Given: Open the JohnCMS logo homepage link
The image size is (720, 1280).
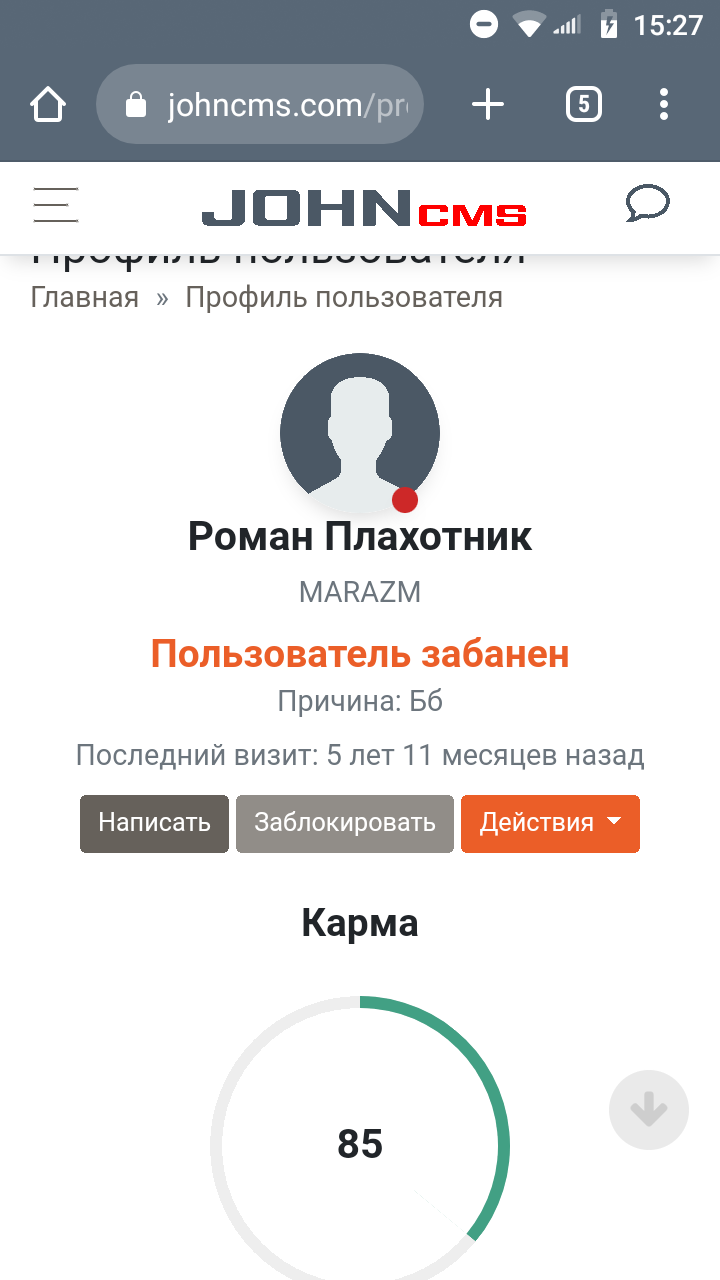Looking at the screenshot, I should coord(364,208).
